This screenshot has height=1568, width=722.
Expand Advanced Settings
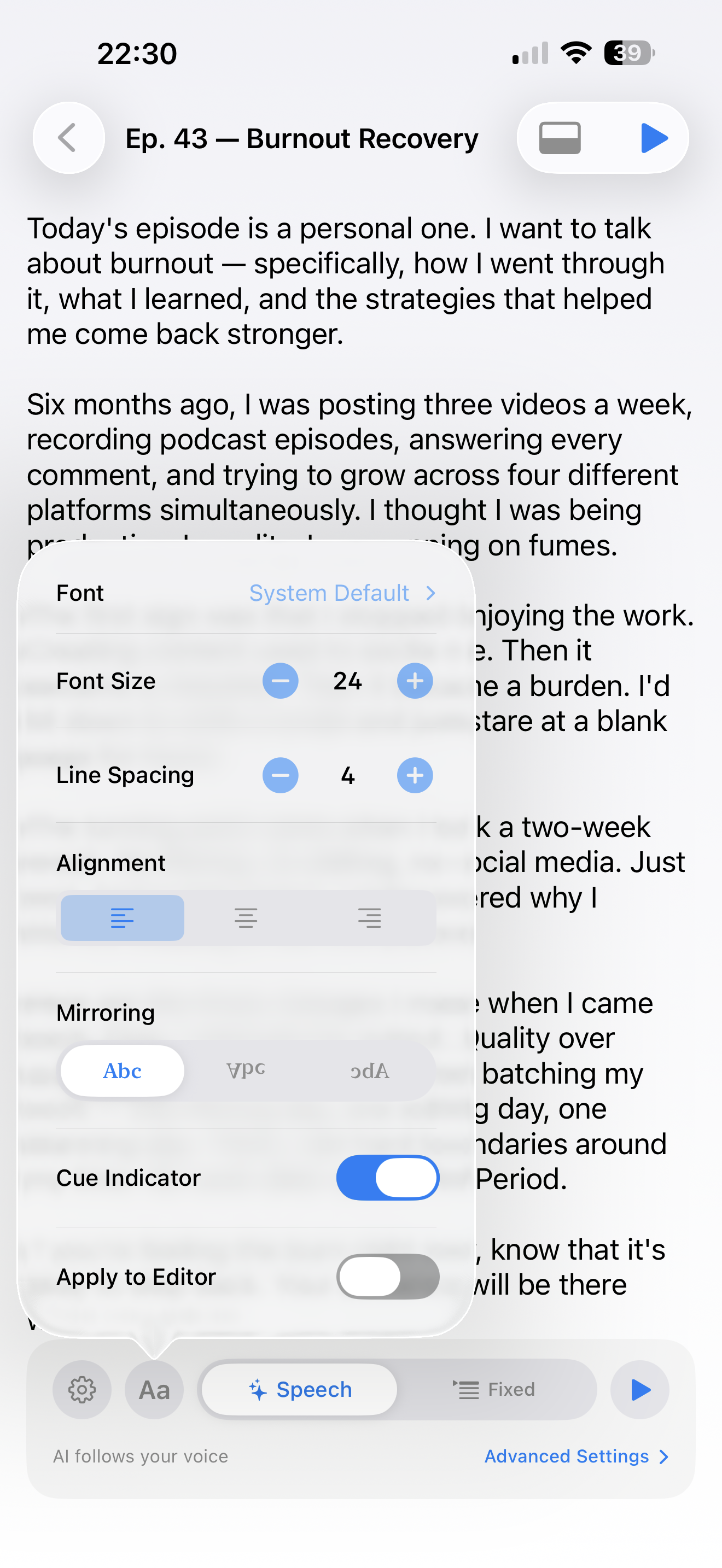point(577,1456)
